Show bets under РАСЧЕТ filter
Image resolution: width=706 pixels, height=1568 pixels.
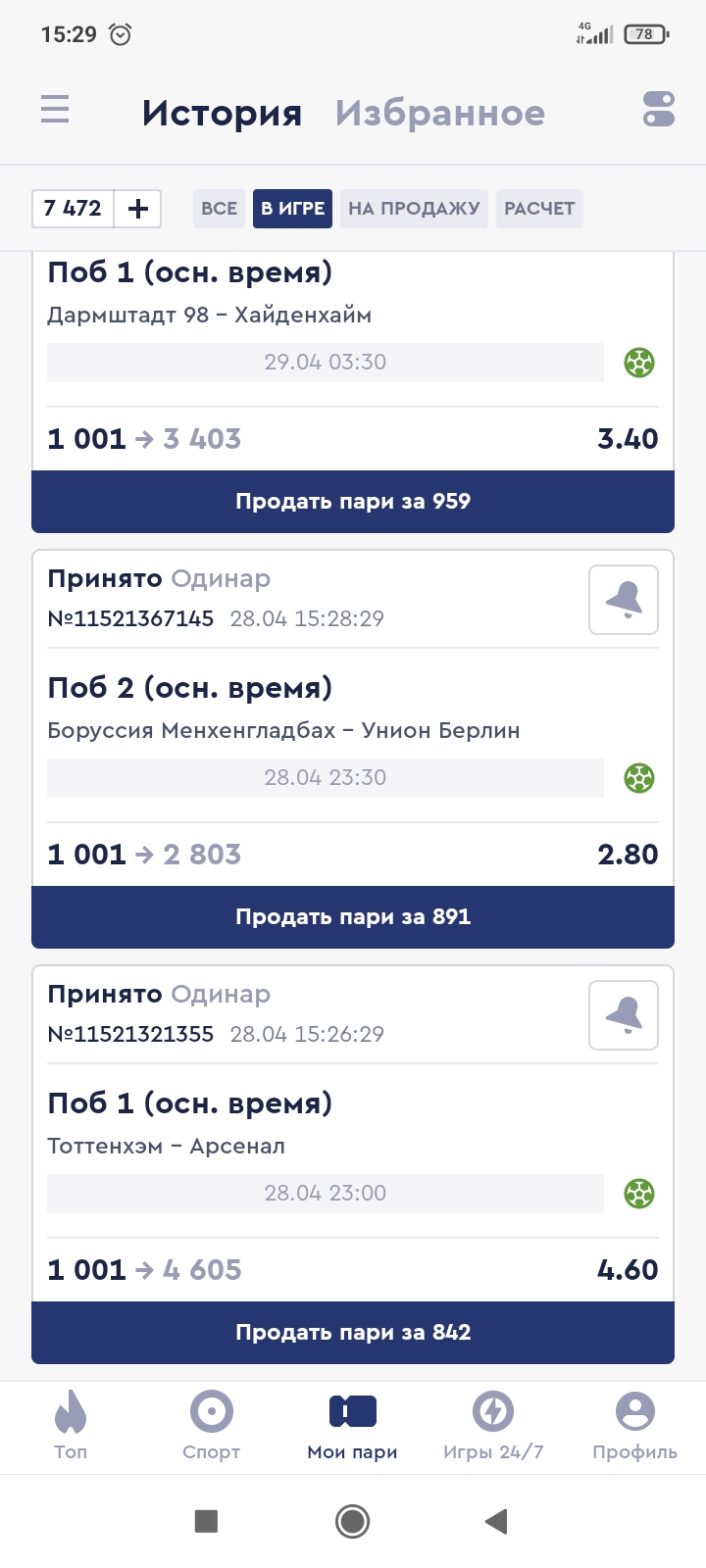point(539,208)
